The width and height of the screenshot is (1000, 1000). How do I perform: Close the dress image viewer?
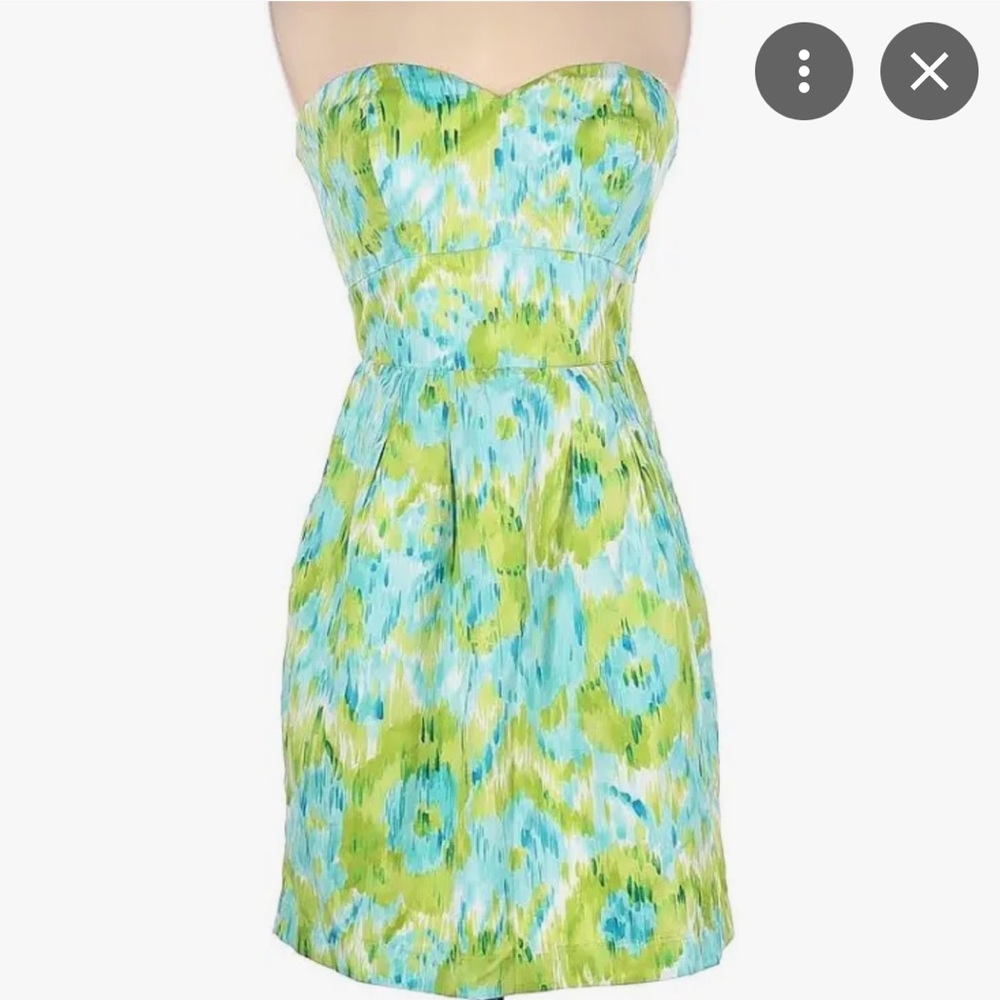point(929,72)
